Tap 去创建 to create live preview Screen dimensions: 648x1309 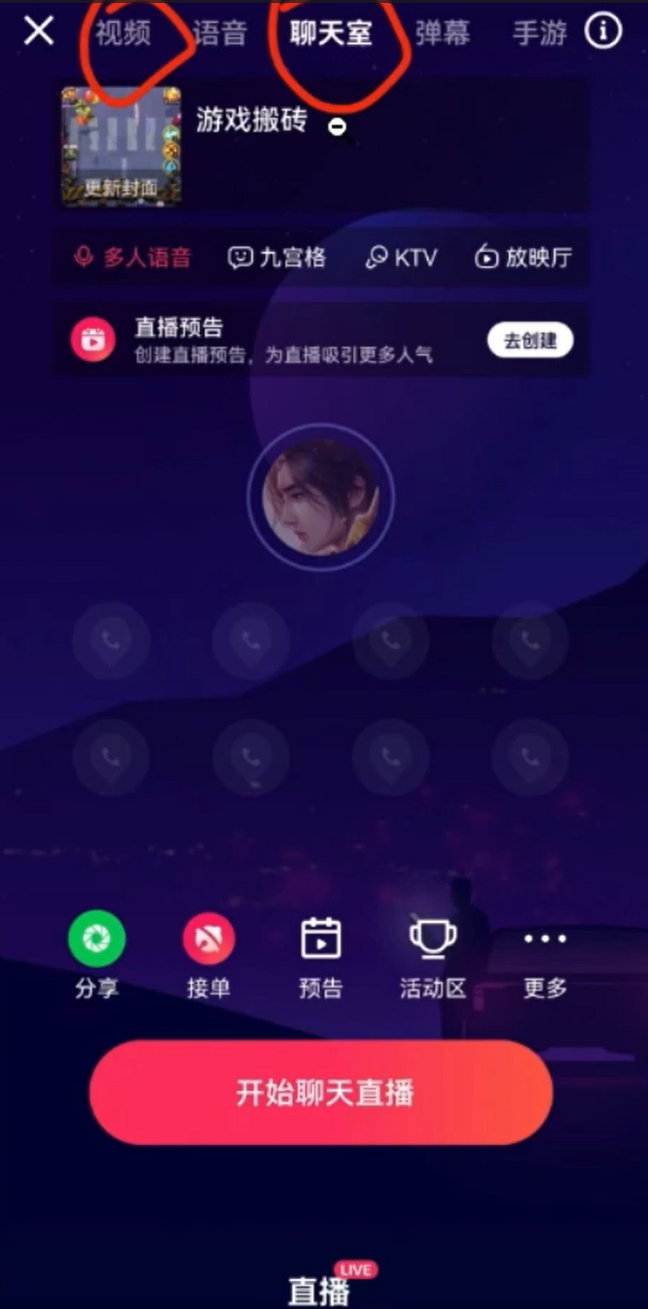tap(530, 340)
